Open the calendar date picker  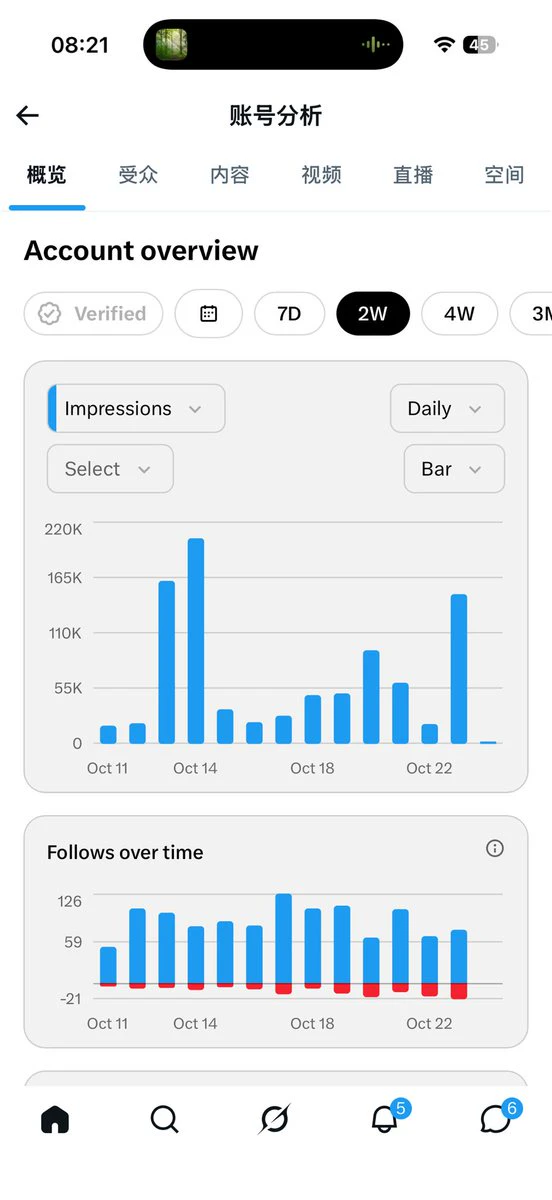pyautogui.click(x=209, y=314)
